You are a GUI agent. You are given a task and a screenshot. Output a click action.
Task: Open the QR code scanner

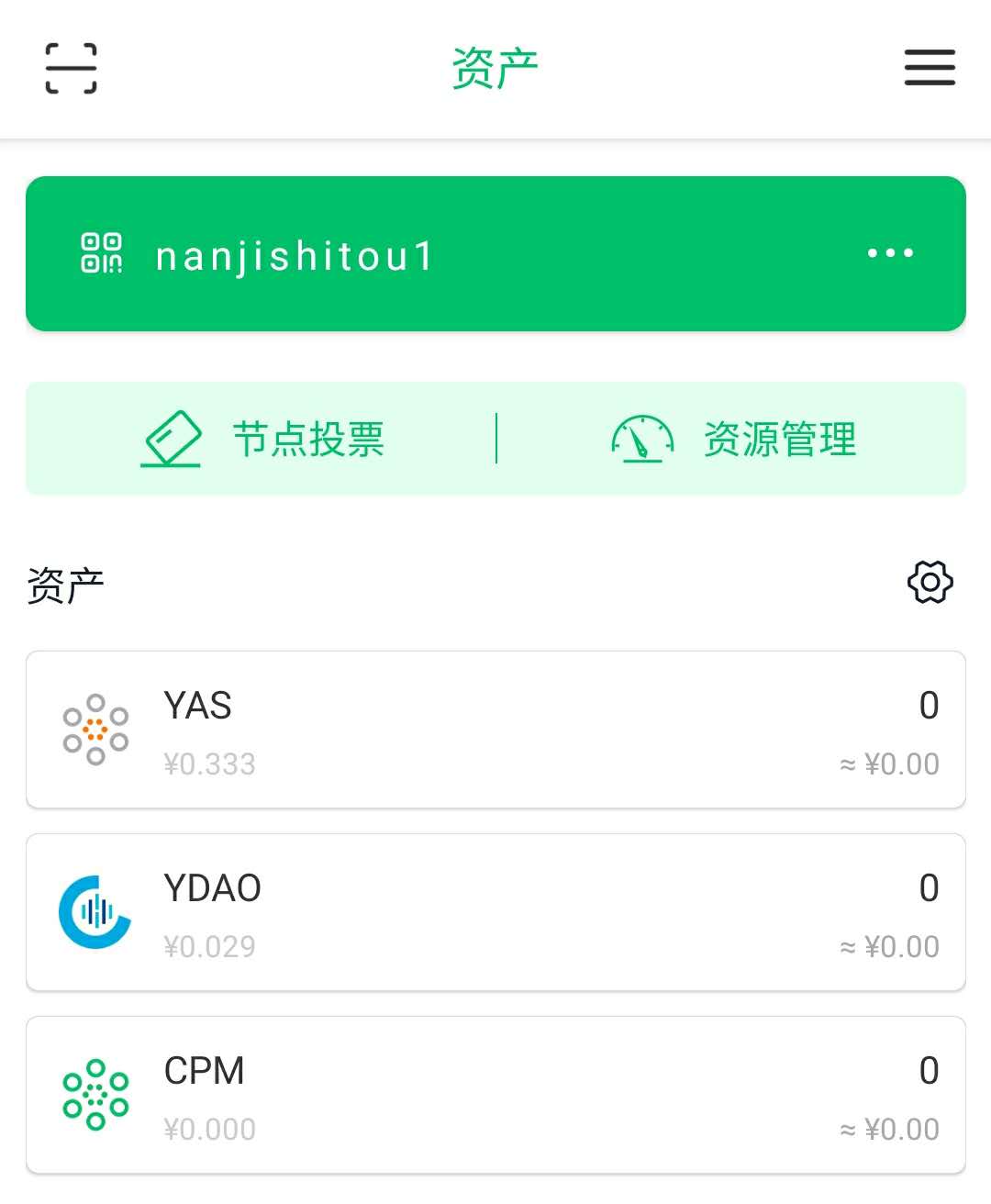click(x=71, y=69)
